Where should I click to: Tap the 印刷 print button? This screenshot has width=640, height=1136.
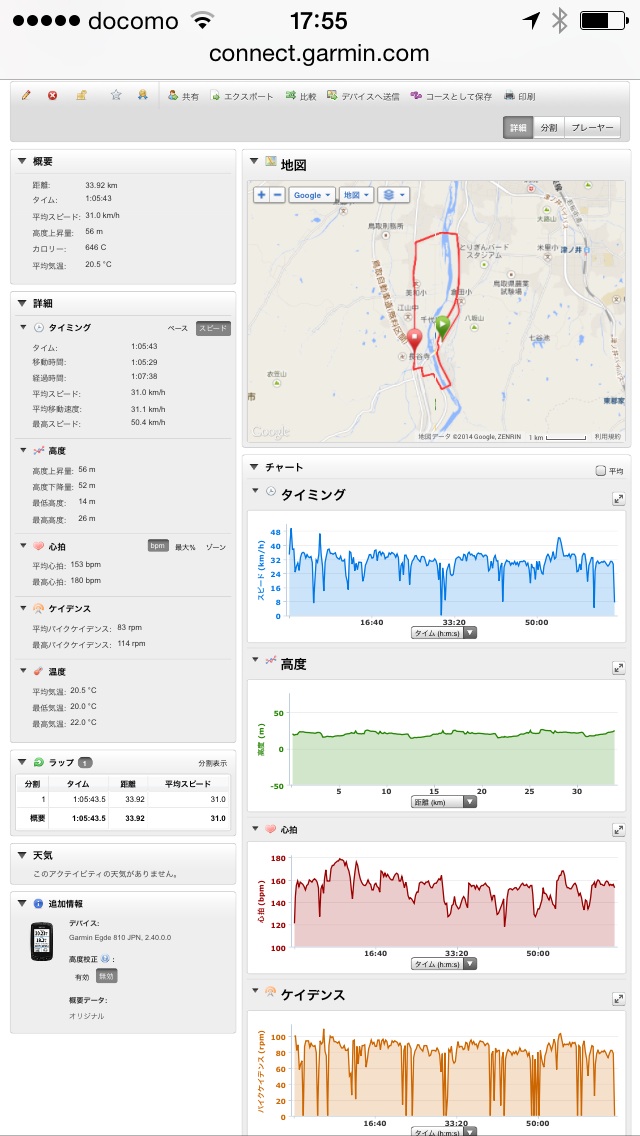[x=520, y=96]
